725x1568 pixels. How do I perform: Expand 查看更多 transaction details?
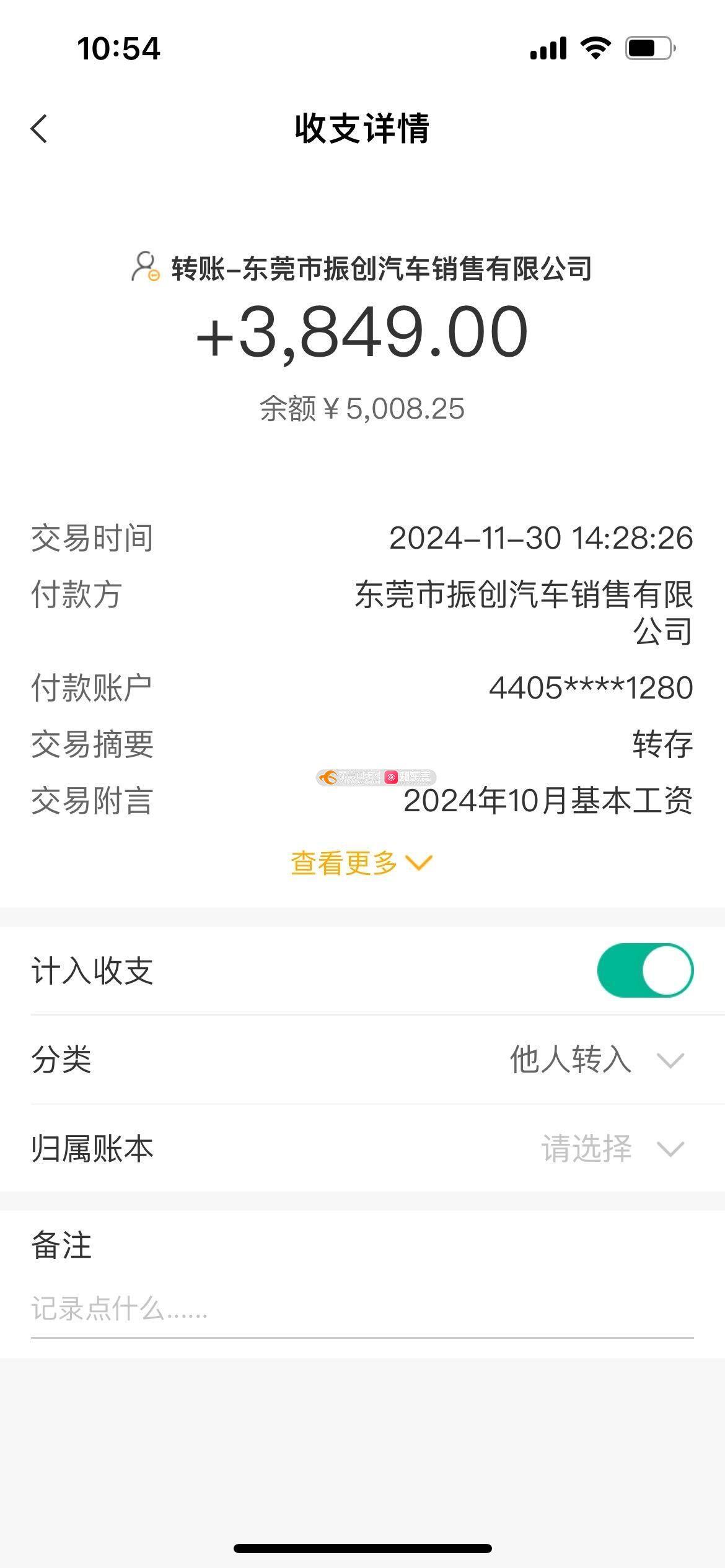(x=361, y=863)
